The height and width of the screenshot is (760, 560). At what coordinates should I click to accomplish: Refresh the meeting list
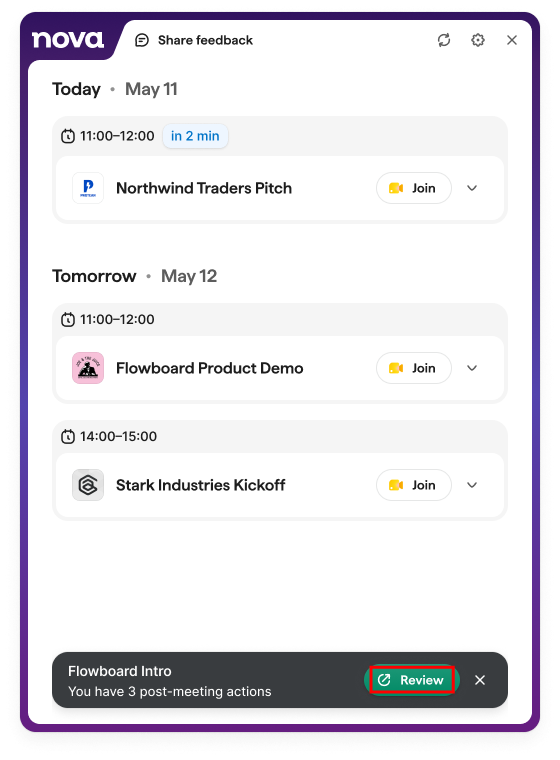(444, 40)
